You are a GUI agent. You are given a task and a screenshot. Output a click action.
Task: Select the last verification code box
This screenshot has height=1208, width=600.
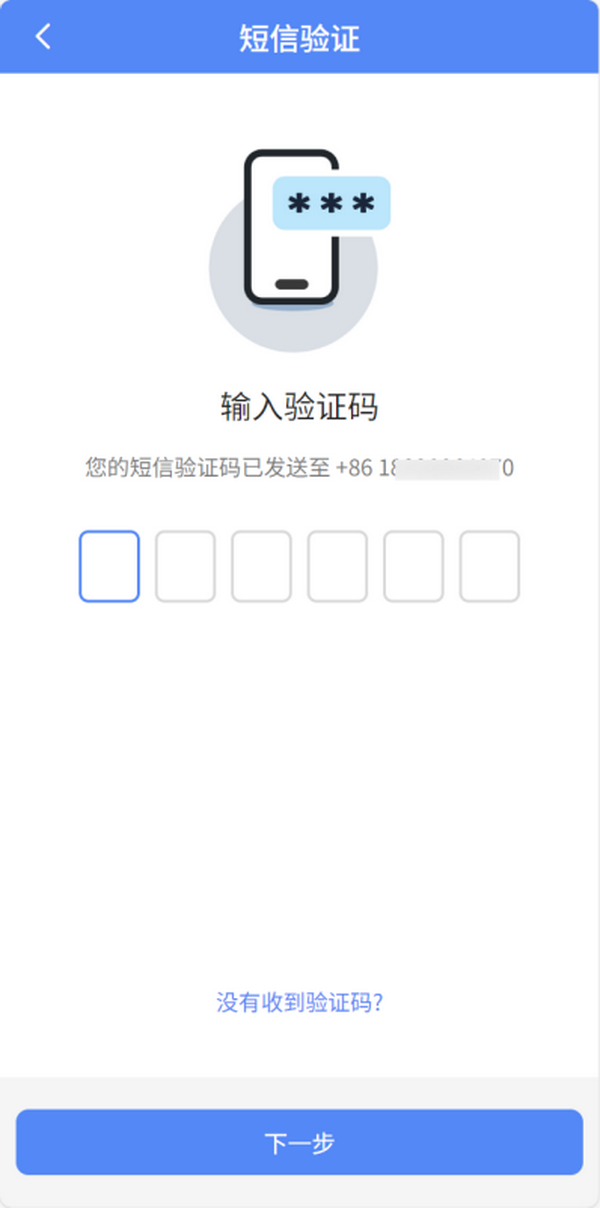489,566
